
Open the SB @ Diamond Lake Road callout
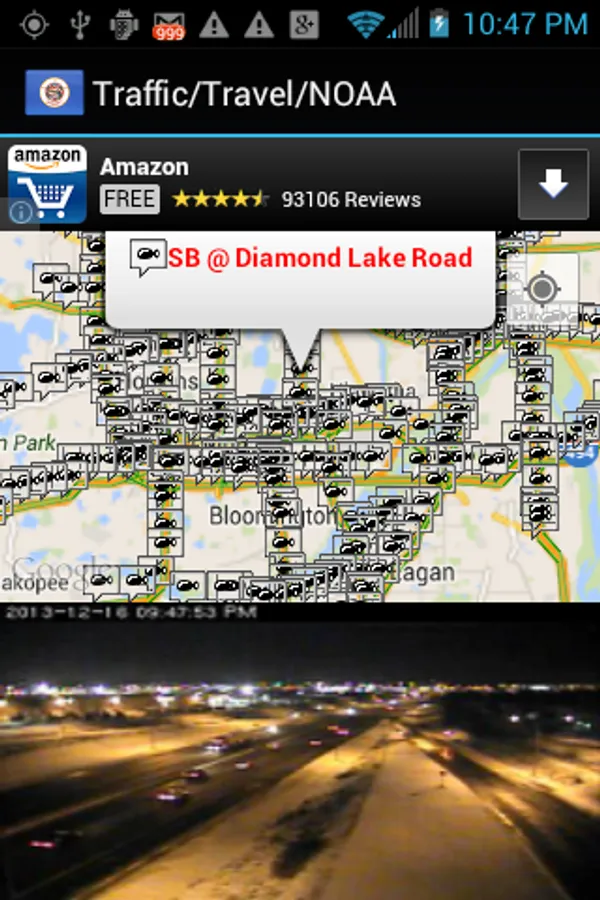(x=300, y=260)
